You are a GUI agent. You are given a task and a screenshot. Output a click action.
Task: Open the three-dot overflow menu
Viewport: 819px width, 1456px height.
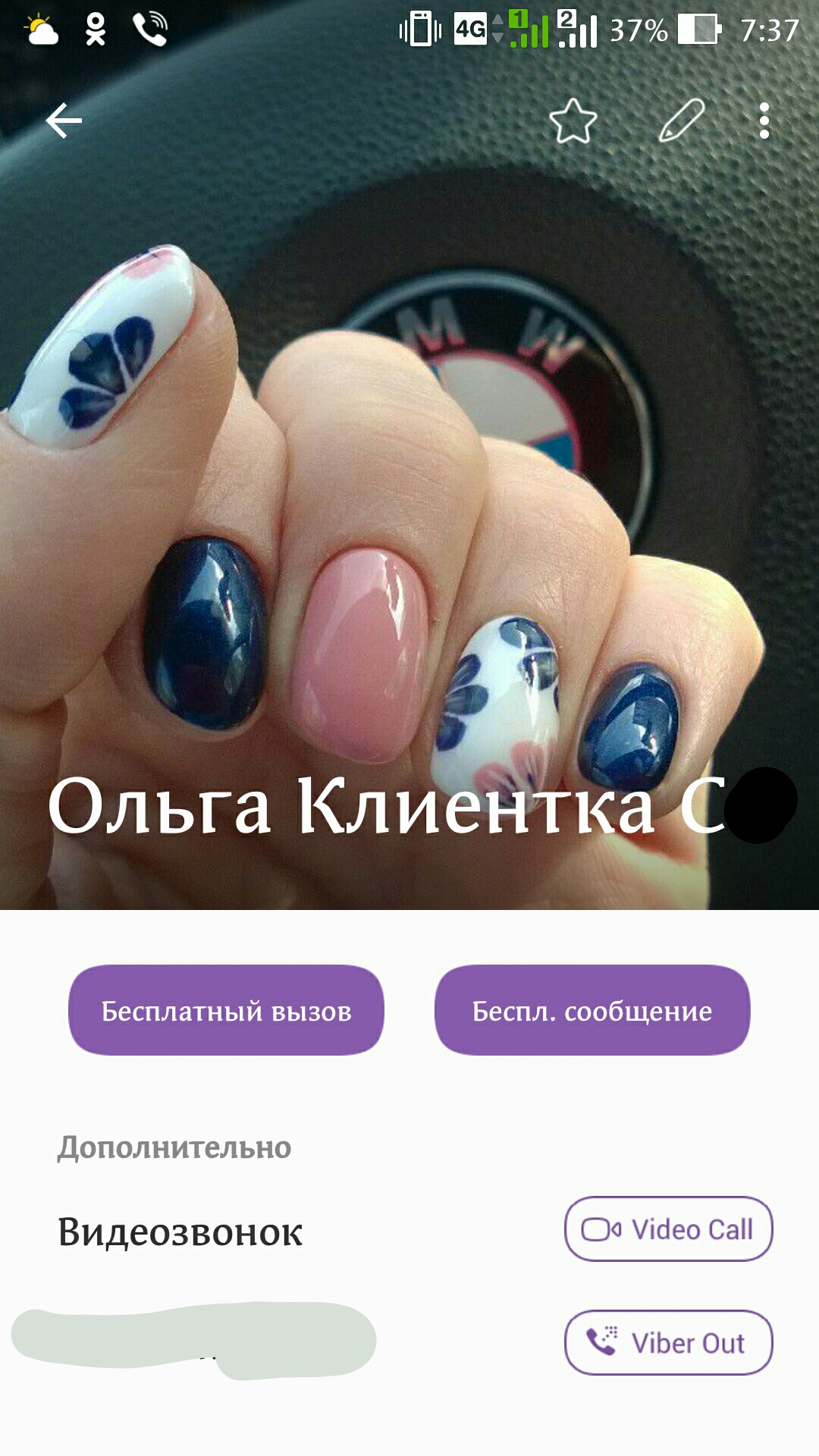point(764,121)
